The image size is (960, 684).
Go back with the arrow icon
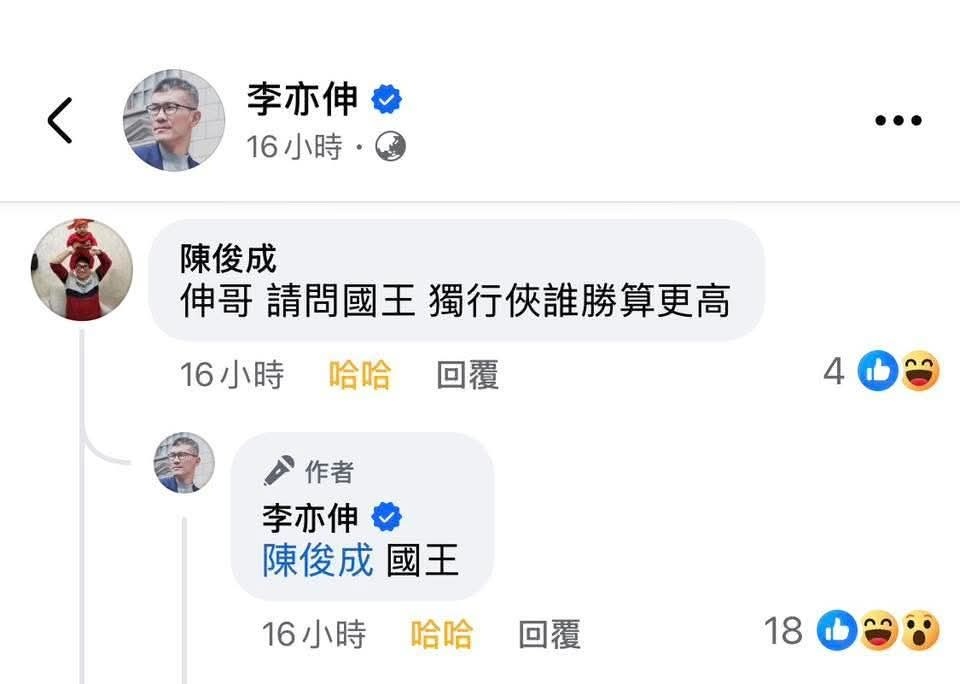tap(60, 121)
